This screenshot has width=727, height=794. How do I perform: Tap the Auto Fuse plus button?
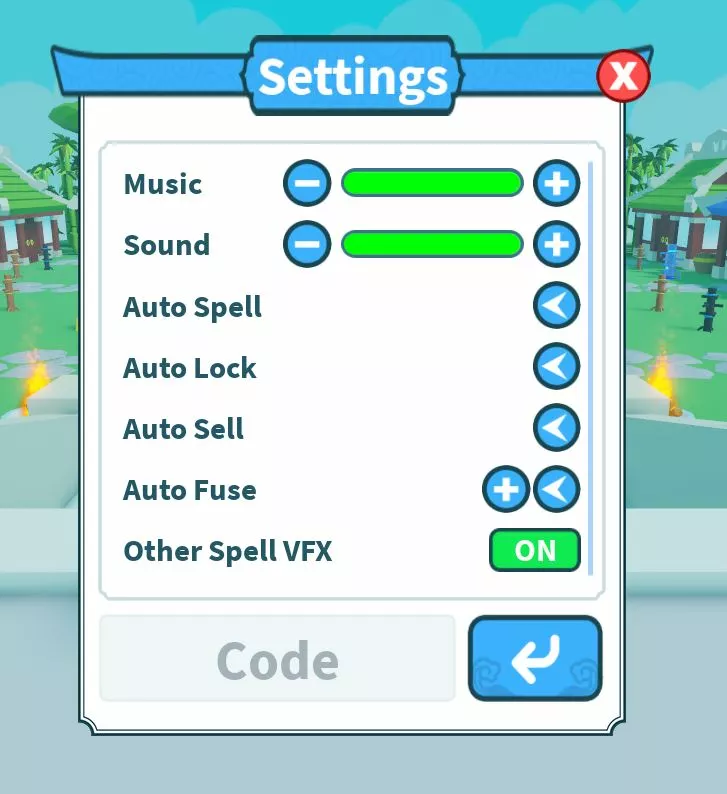(x=506, y=490)
